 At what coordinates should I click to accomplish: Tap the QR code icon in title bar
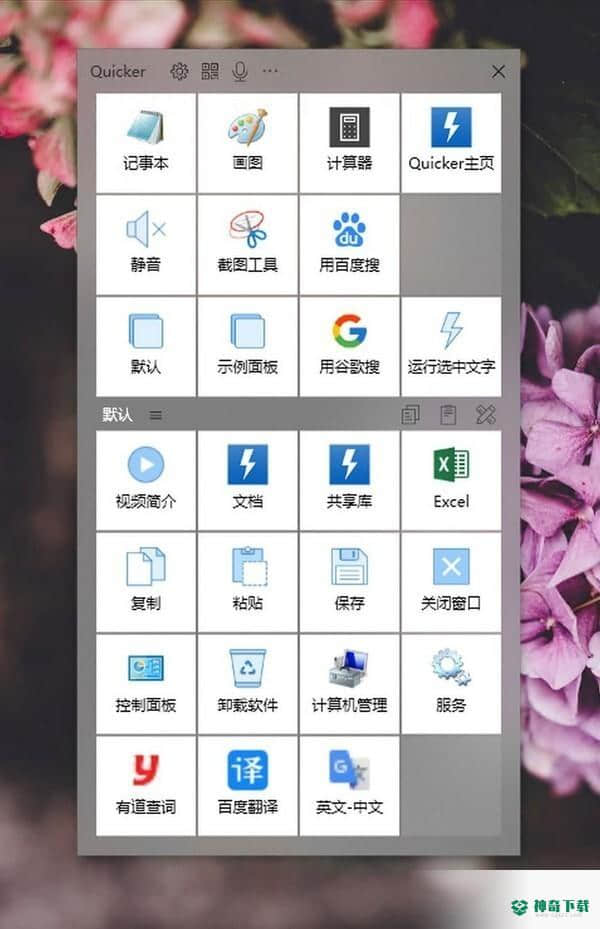click(209, 71)
